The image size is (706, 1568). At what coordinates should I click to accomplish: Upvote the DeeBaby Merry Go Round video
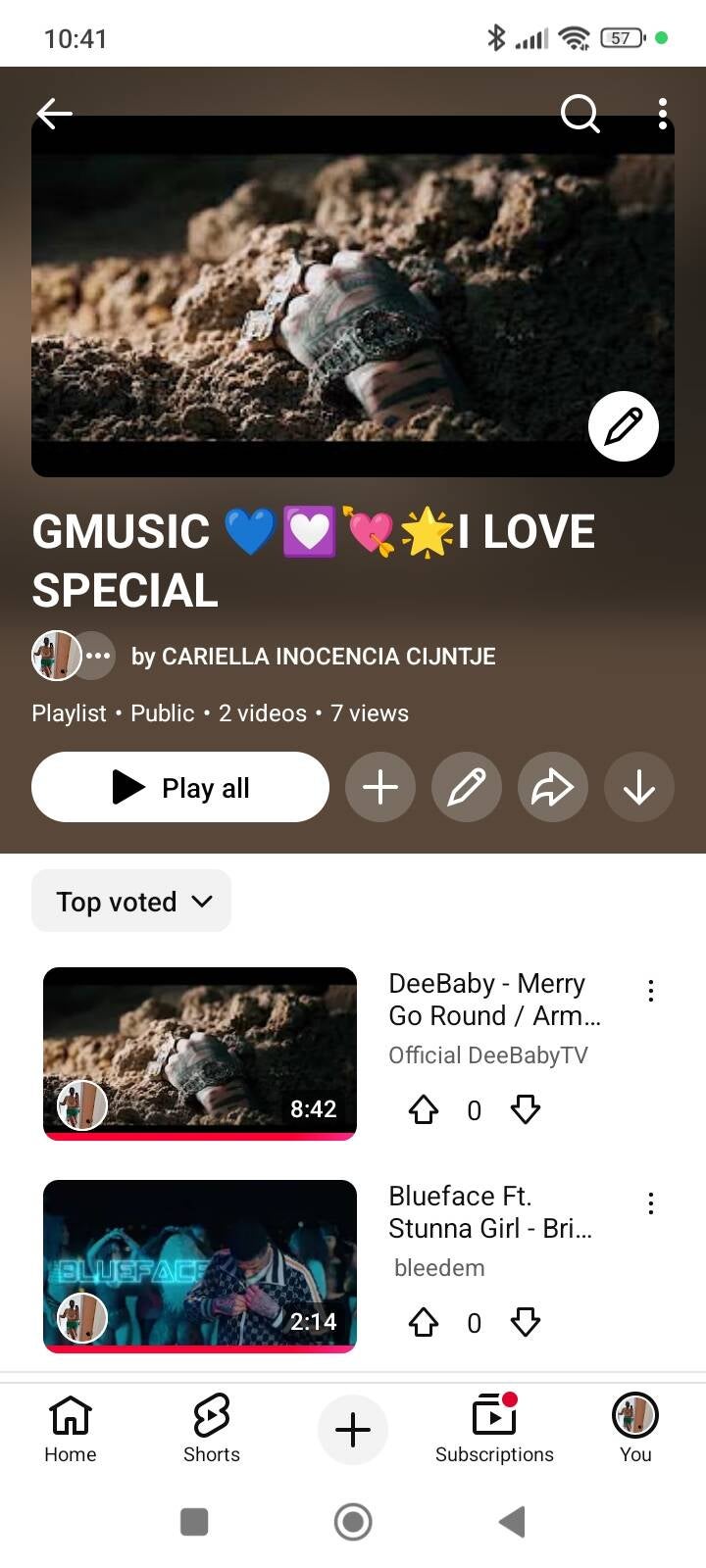pos(424,1109)
